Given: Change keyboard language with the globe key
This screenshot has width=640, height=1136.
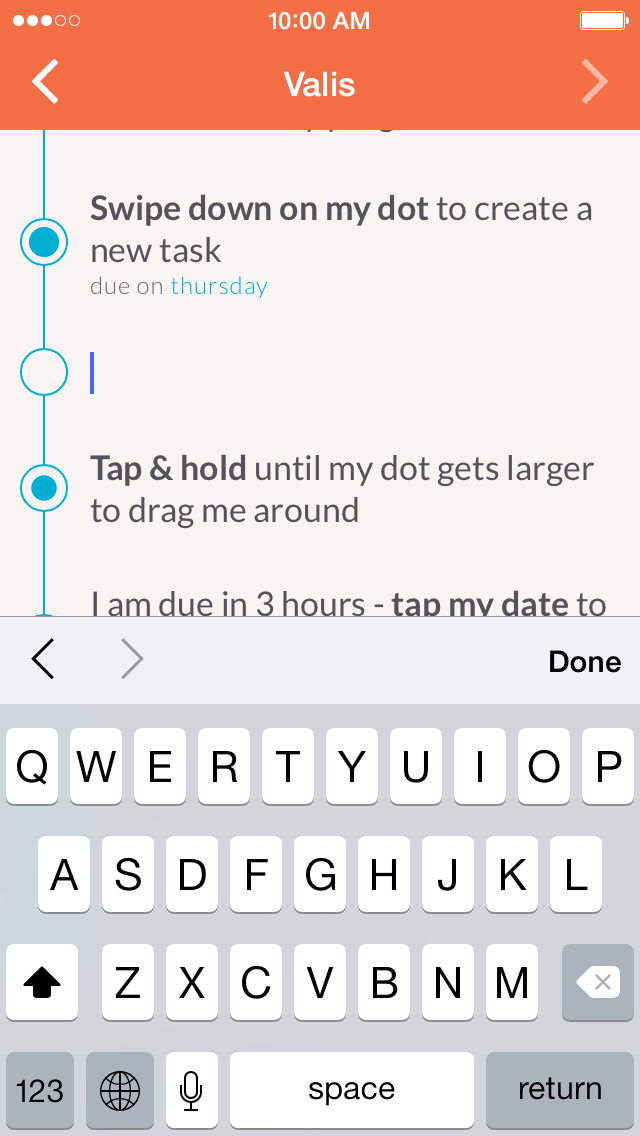Looking at the screenshot, I should point(120,1089).
